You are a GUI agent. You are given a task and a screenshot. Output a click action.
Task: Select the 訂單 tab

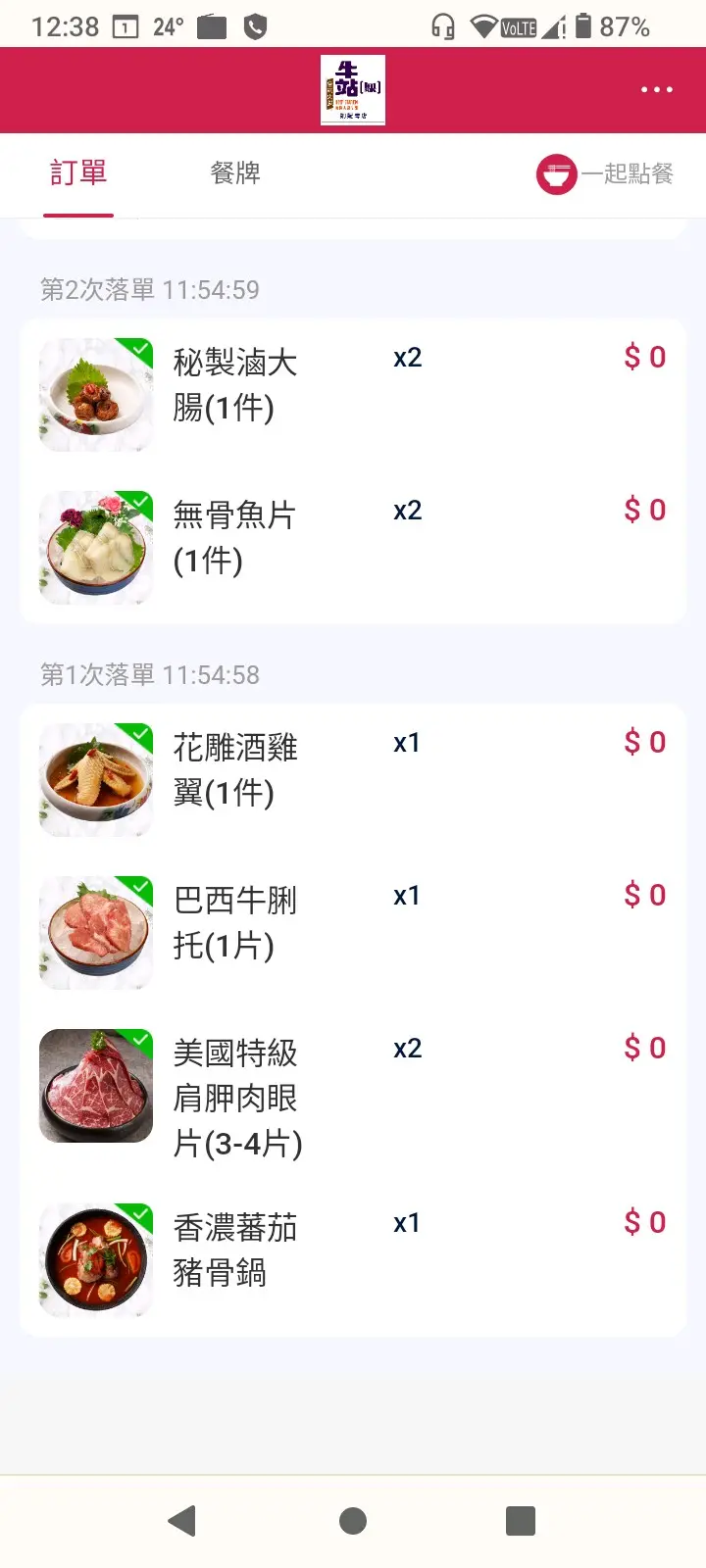tap(78, 173)
